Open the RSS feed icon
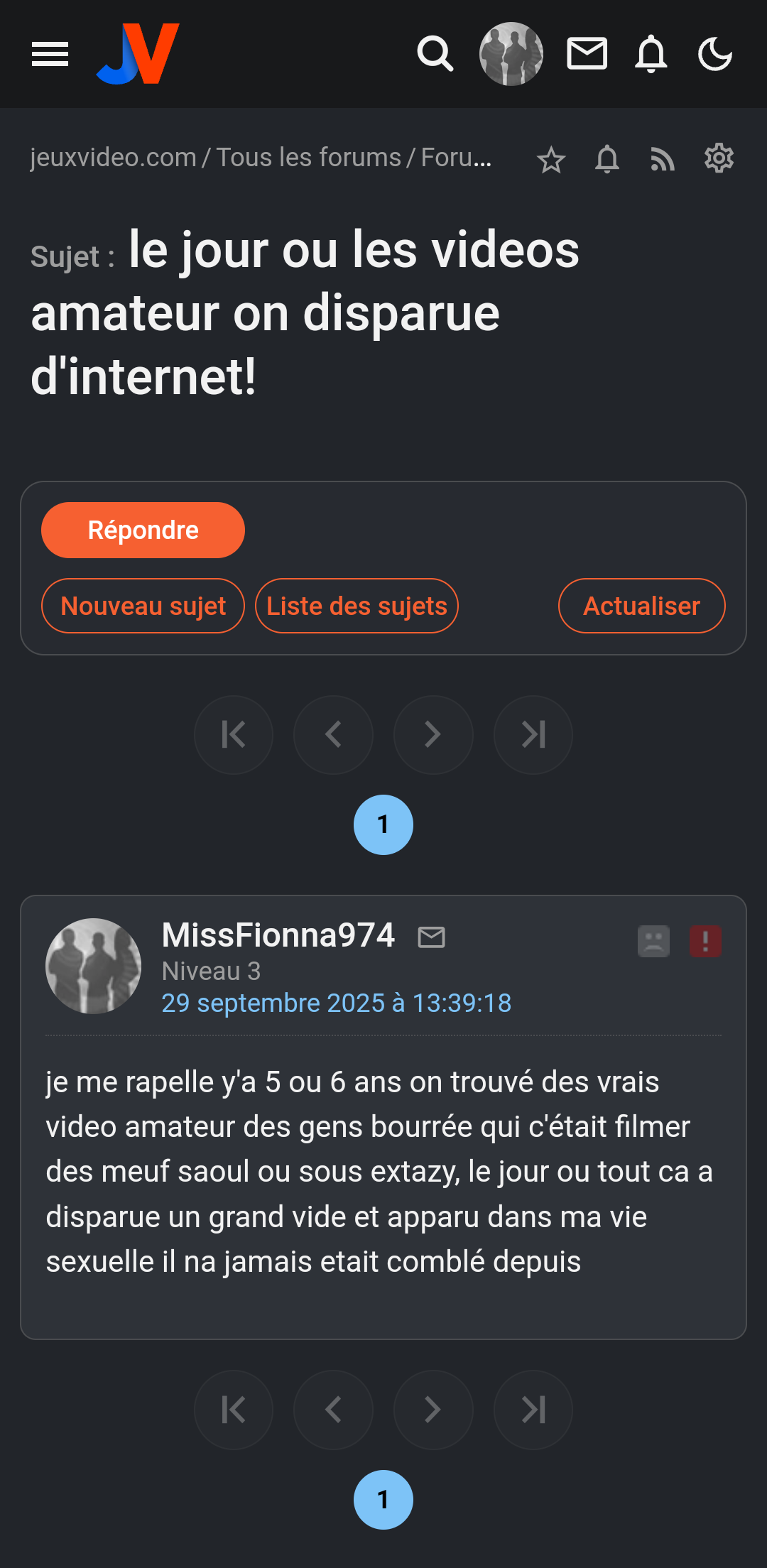Viewport: 767px width, 1568px height. pos(663,159)
